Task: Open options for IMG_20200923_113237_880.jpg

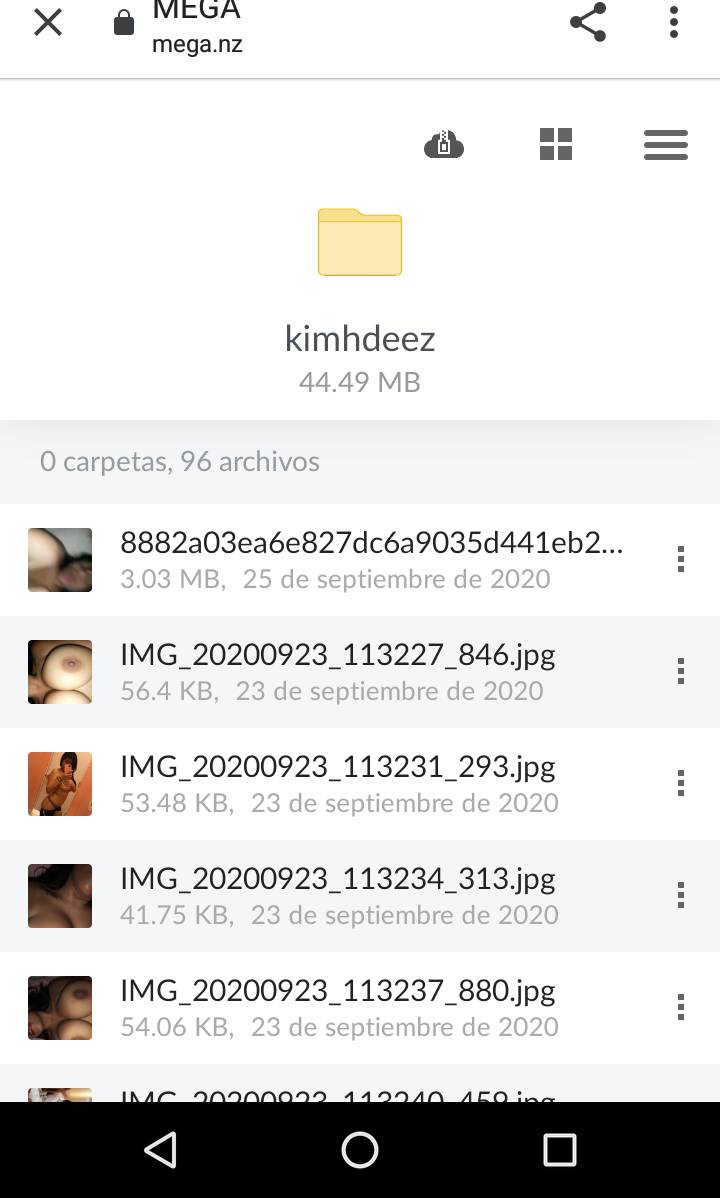Action: point(681,1007)
